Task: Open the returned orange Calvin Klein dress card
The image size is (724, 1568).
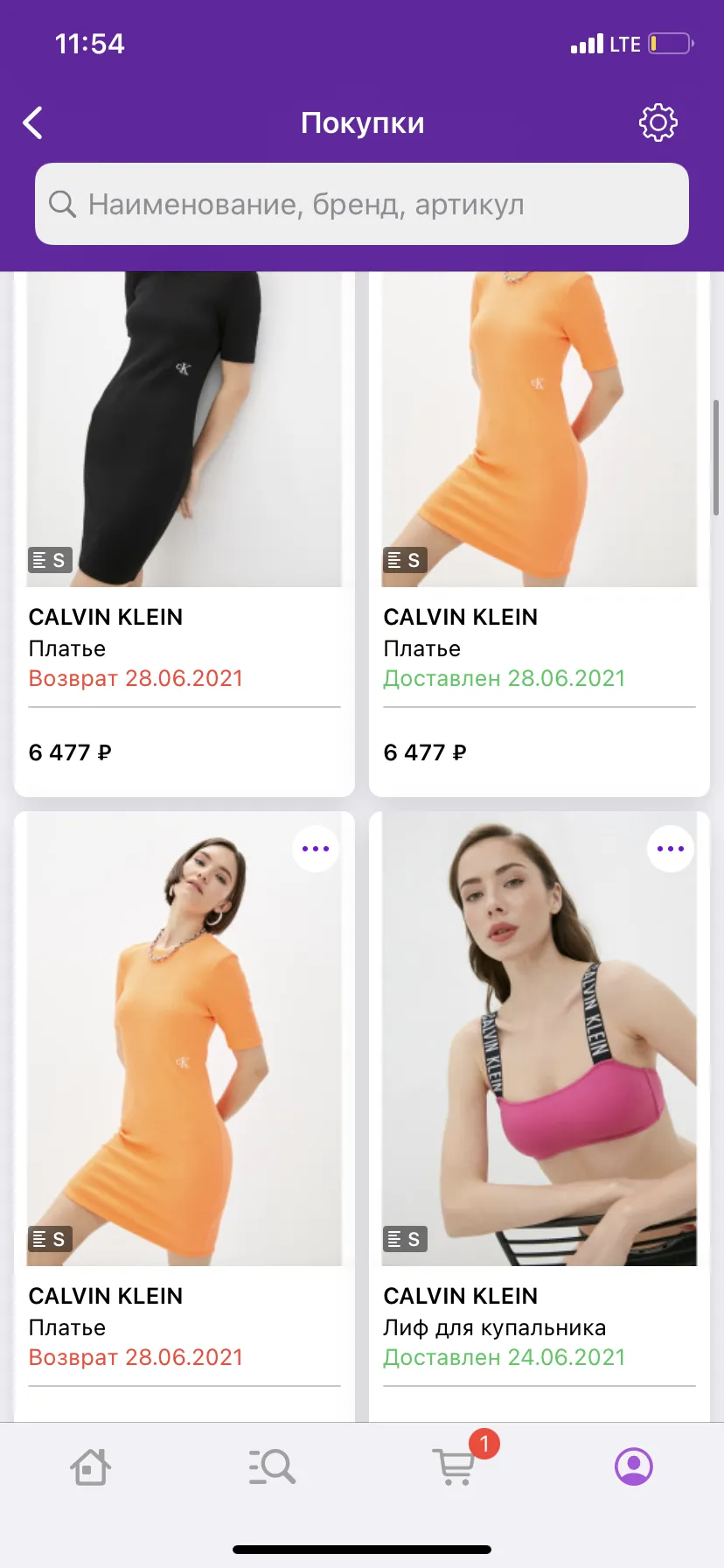Action: pyautogui.click(x=184, y=1116)
